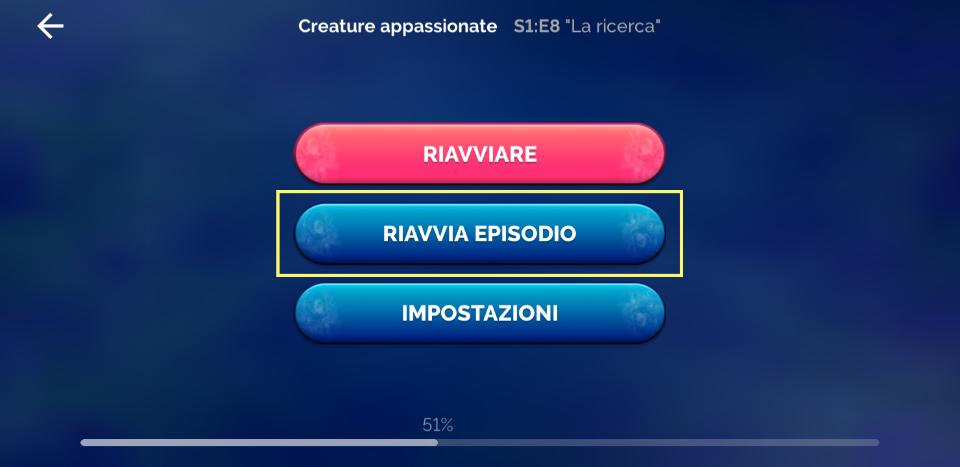Image resolution: width=960 pixels, height=467 pixels.
Task: Open IMPOSTAZIONI settings
Action: (479, 313)
